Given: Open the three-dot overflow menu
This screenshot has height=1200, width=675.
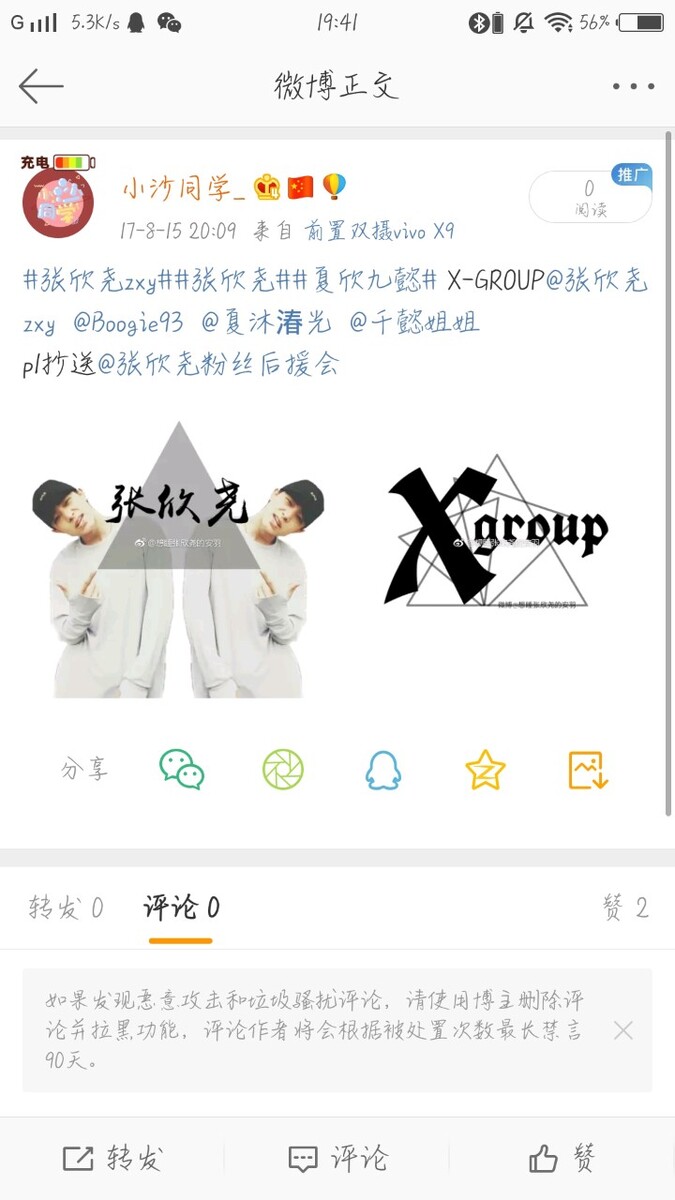Looking at the screenshot, I should click(x=633, y=87).
